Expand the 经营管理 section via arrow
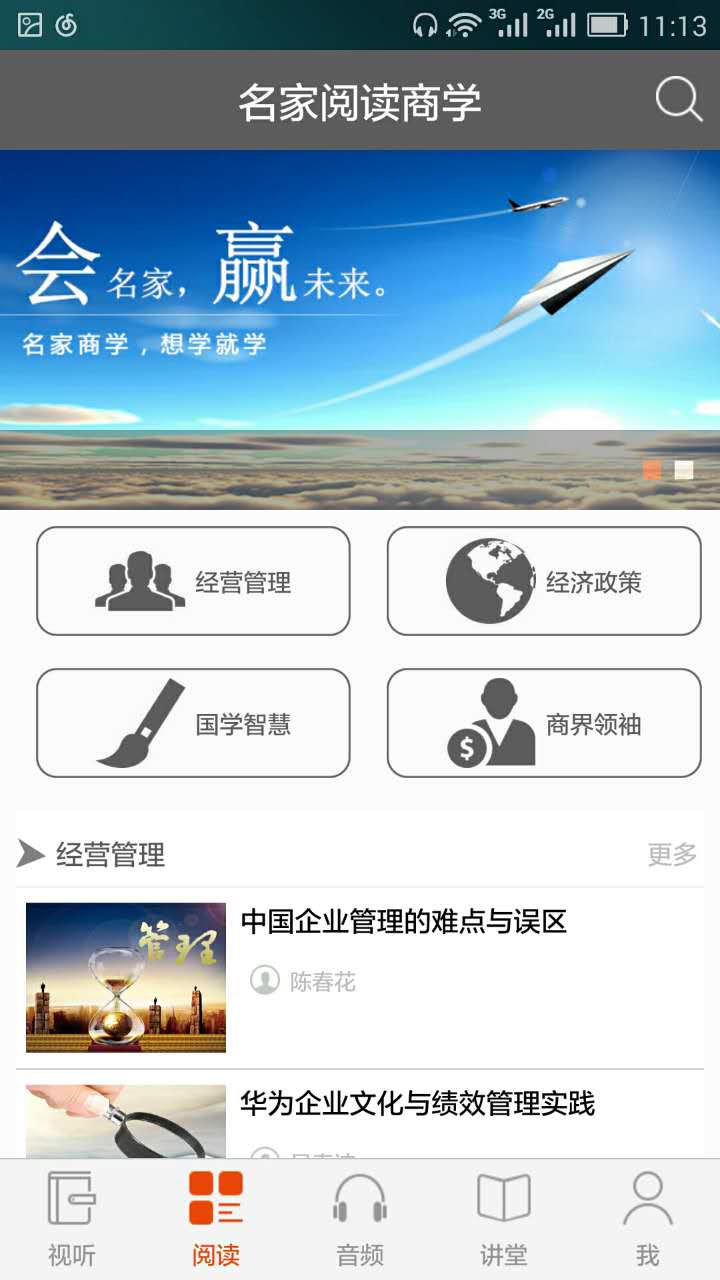Screen dimensions: 720x1280 point(28,855)
